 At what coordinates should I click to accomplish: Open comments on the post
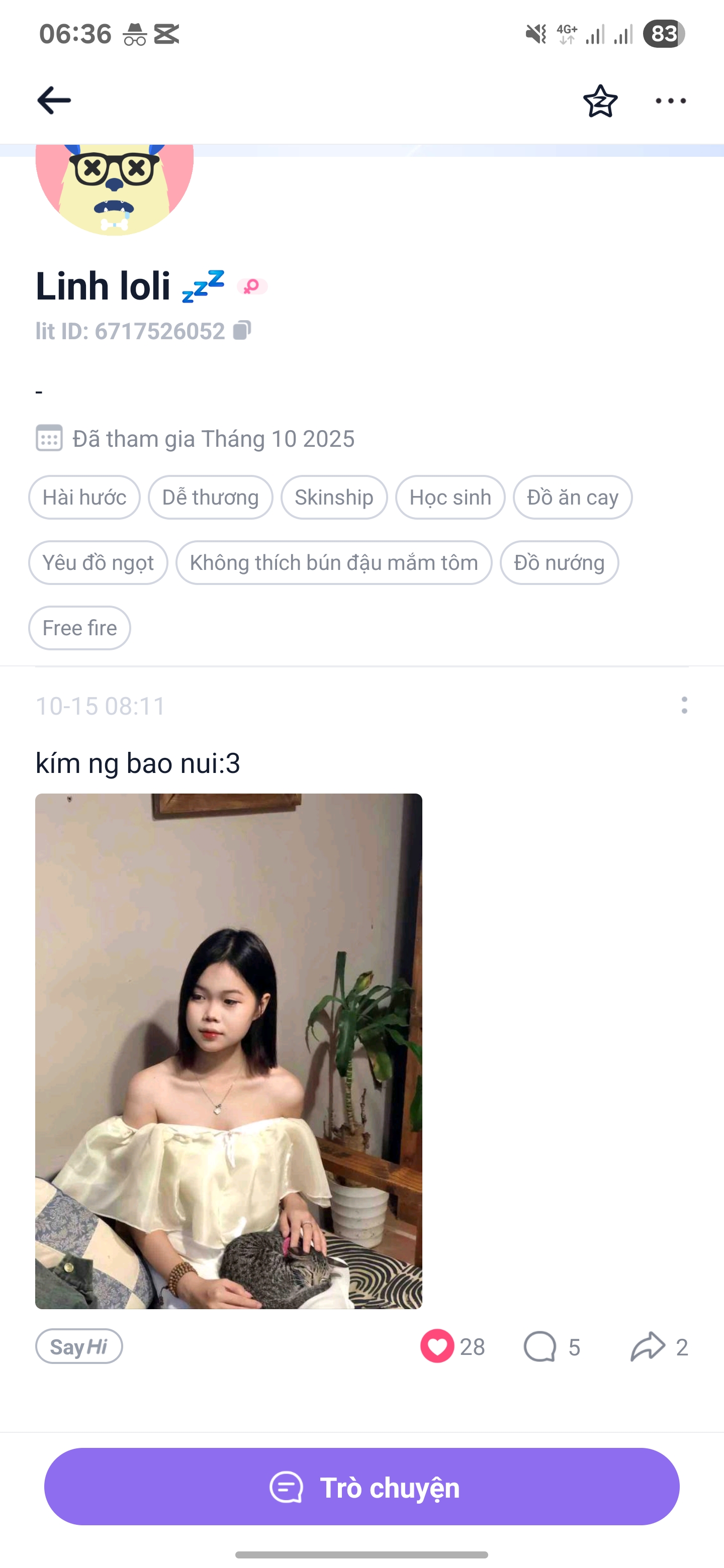540,1346
